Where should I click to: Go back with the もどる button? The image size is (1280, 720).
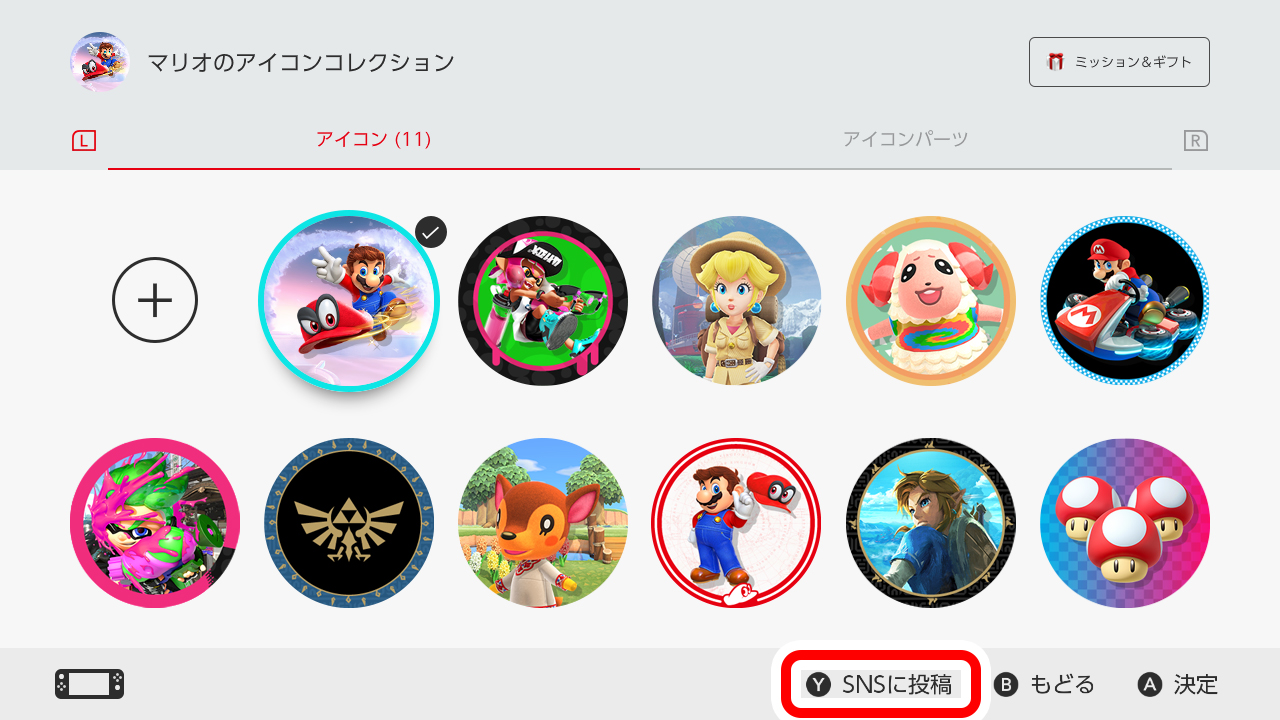coord(1046,684)
